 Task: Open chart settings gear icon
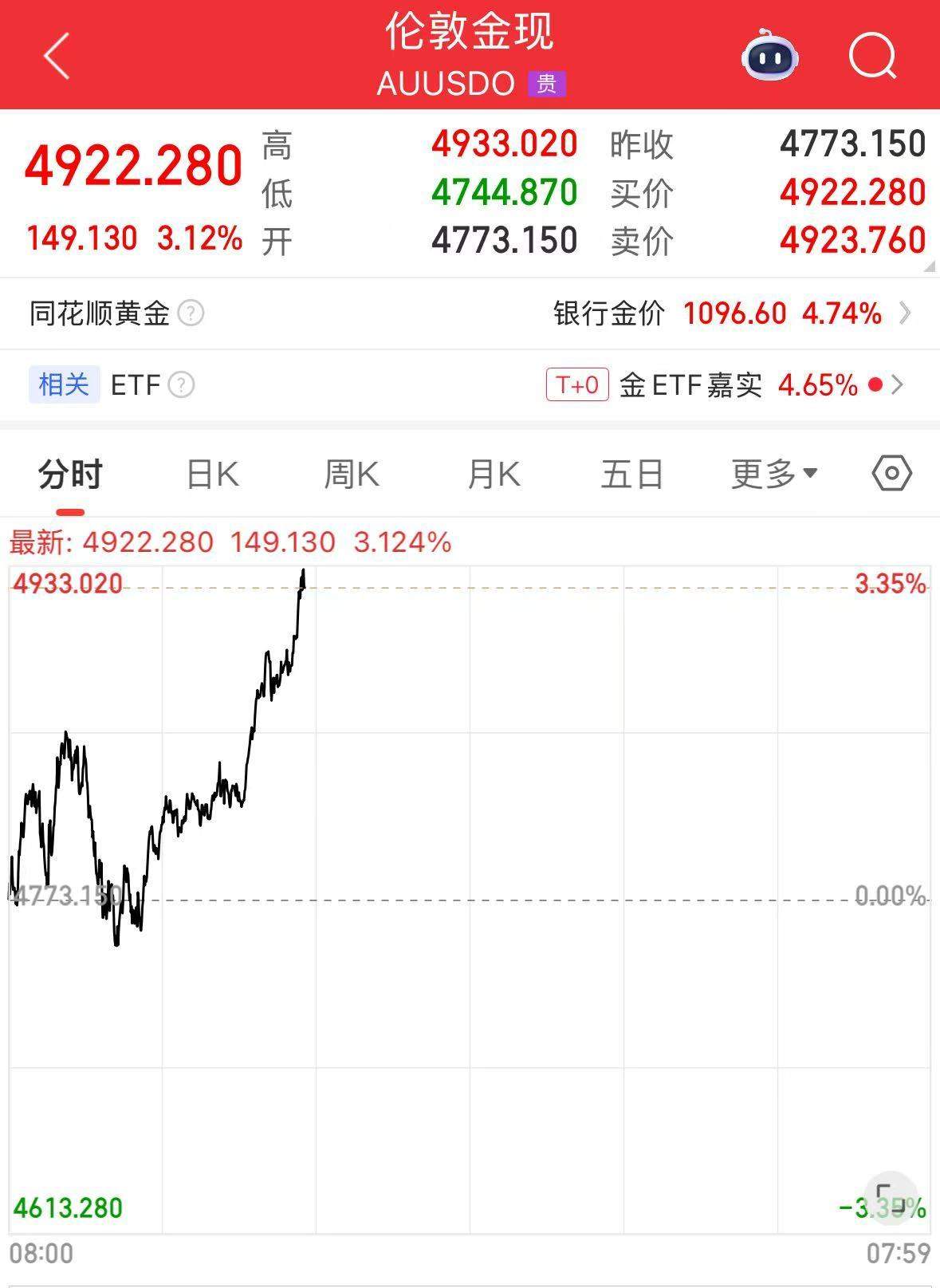point(892,473)
